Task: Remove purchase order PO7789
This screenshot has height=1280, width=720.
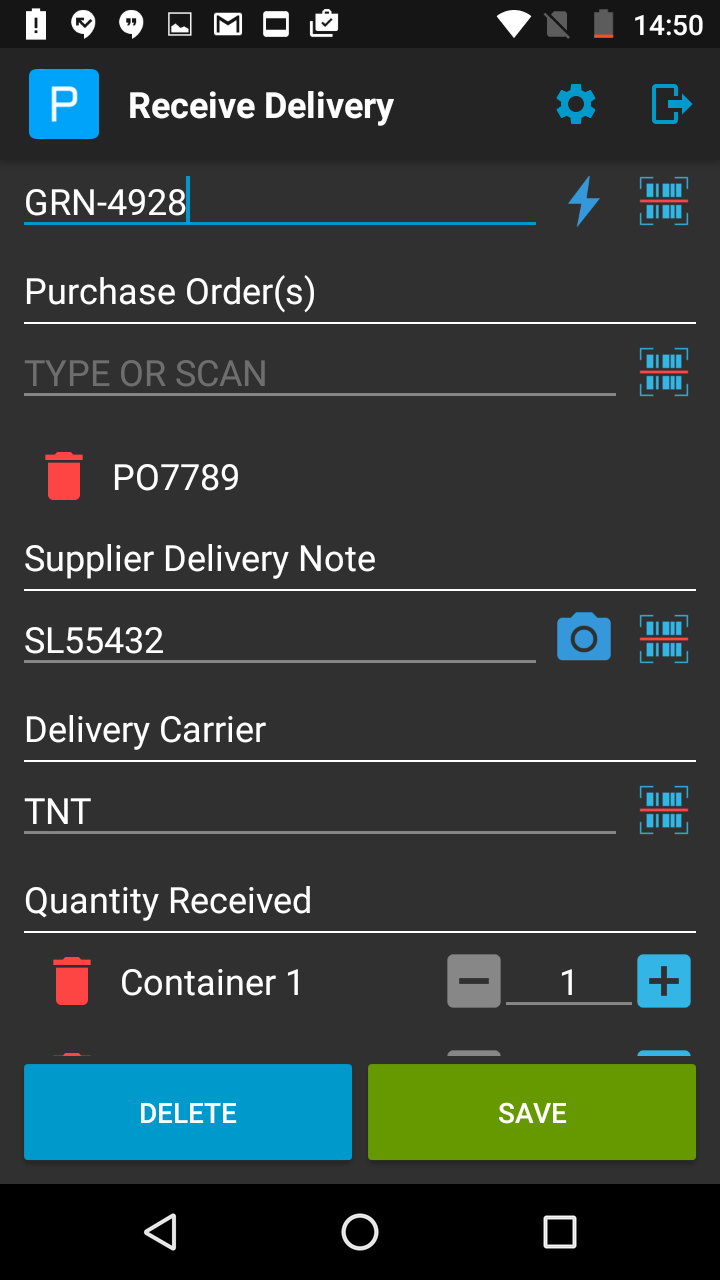Action: [x=64, y=476]
